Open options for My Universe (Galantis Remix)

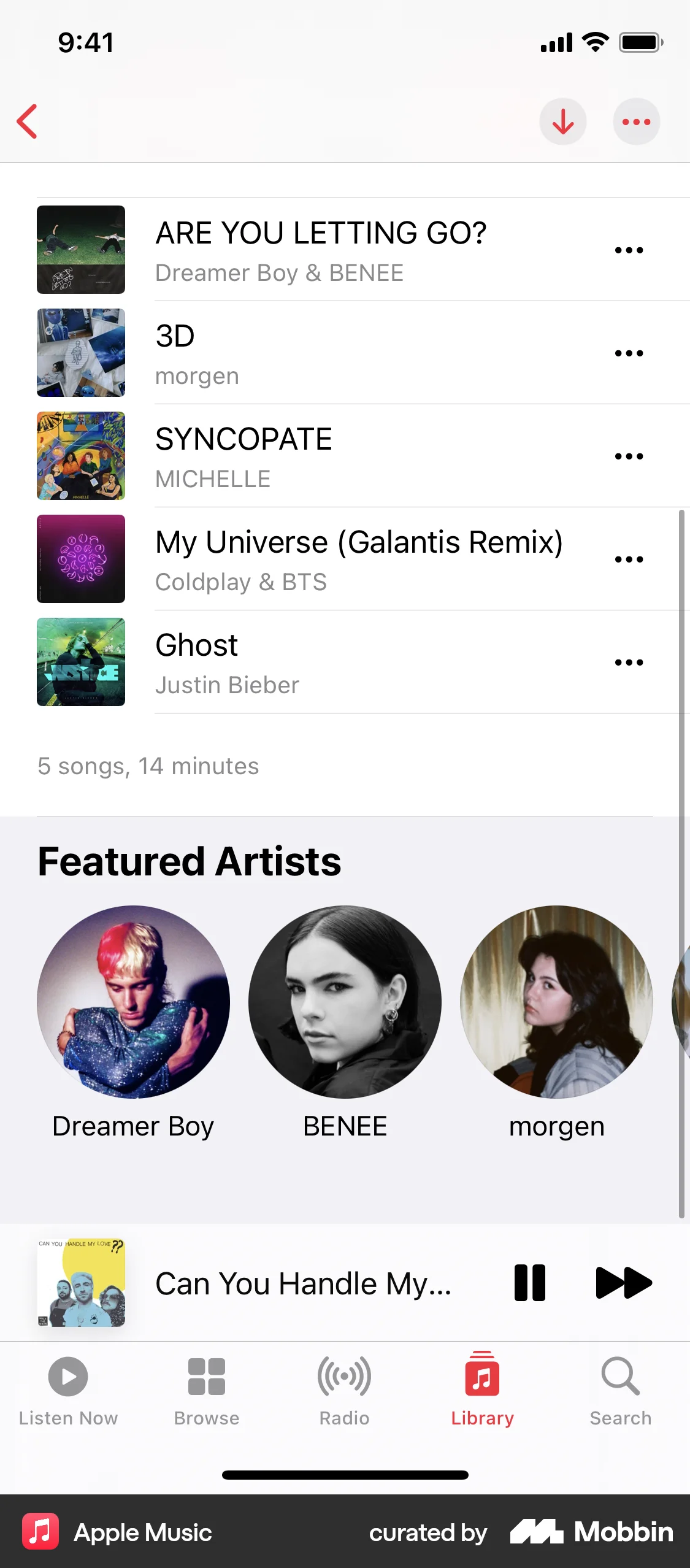click(x=629, y=558)
